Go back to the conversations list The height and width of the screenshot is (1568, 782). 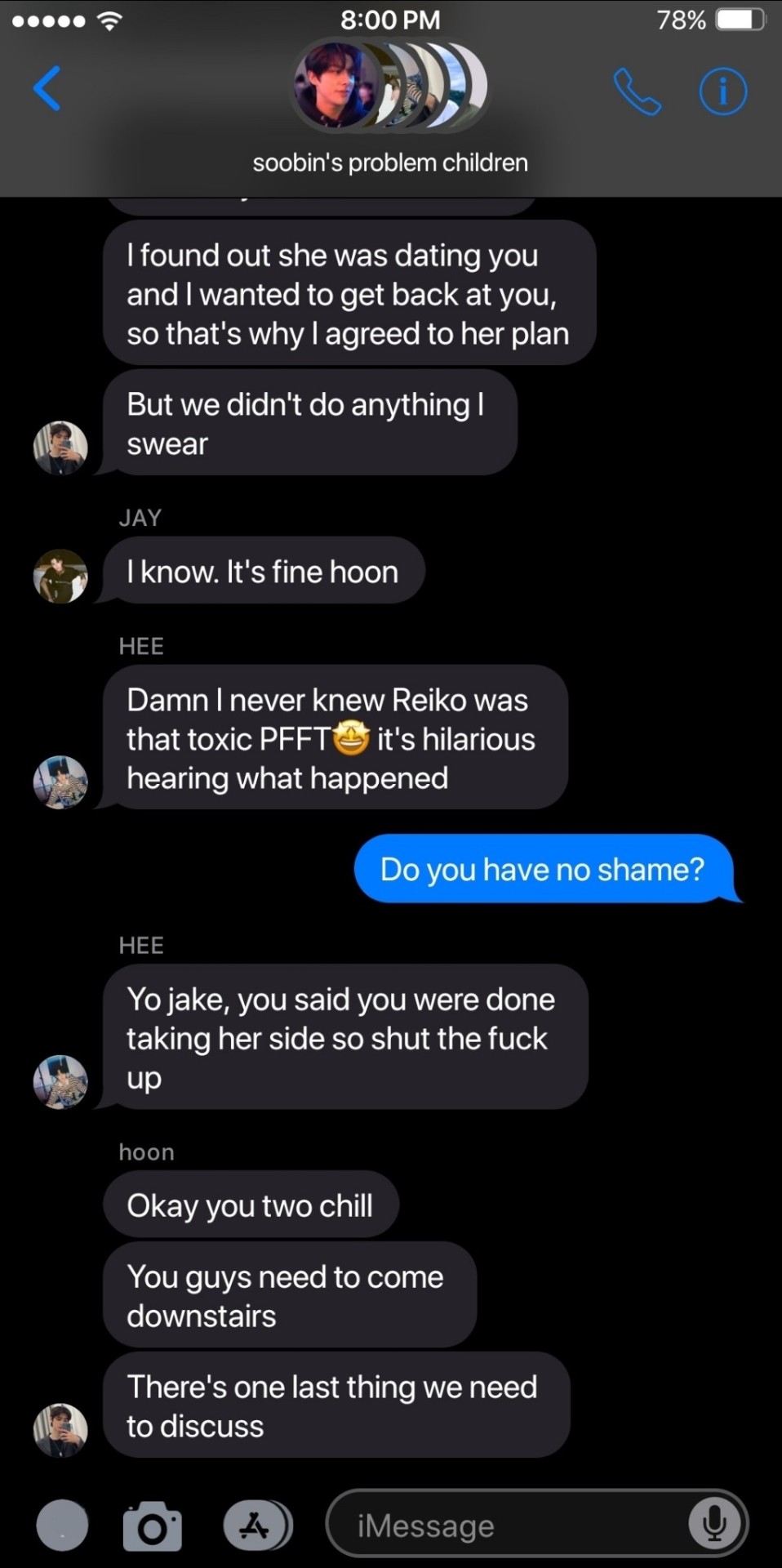pos(47,88)
